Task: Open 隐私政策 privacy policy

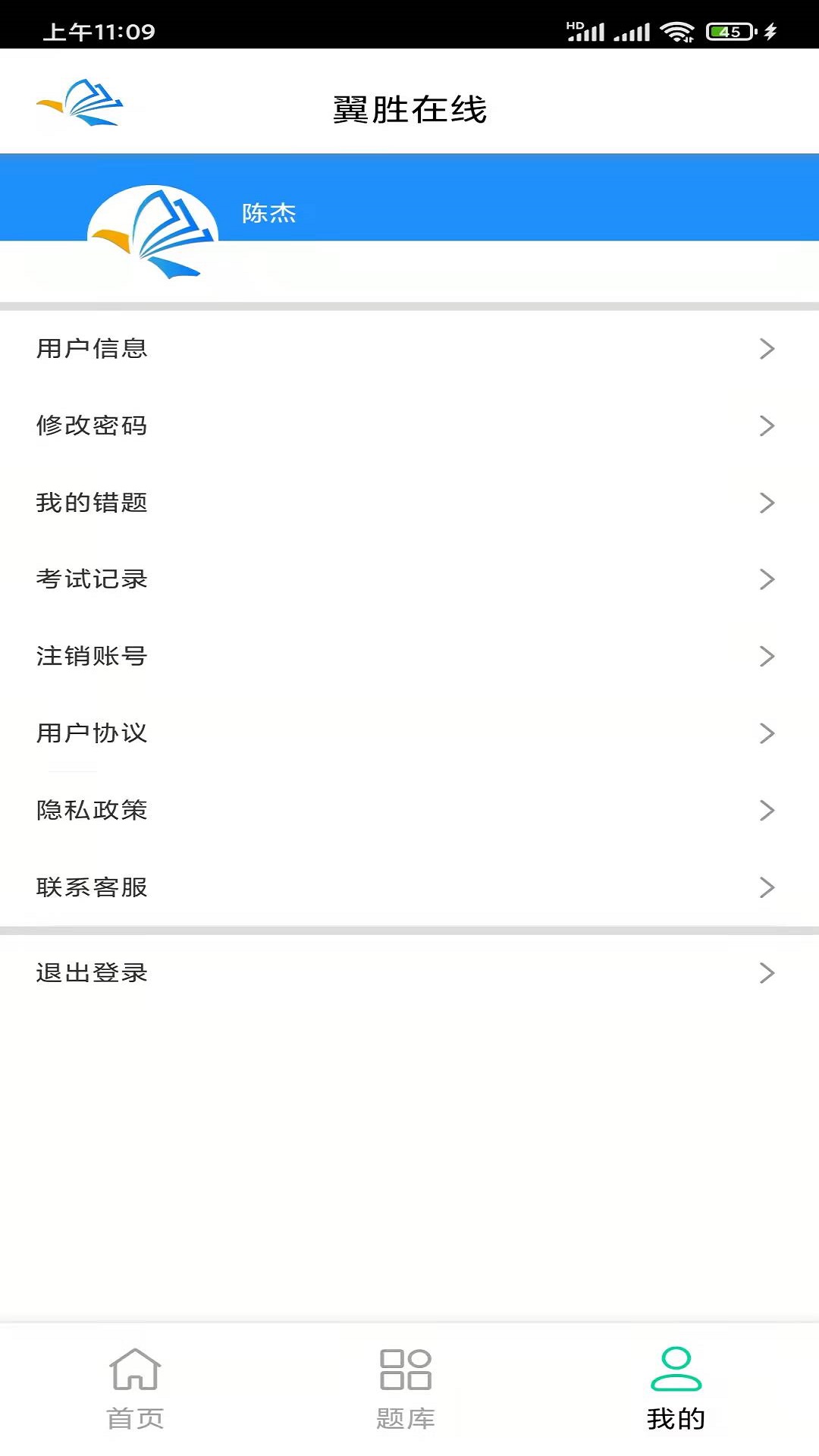Action: (x=409, y=810)
